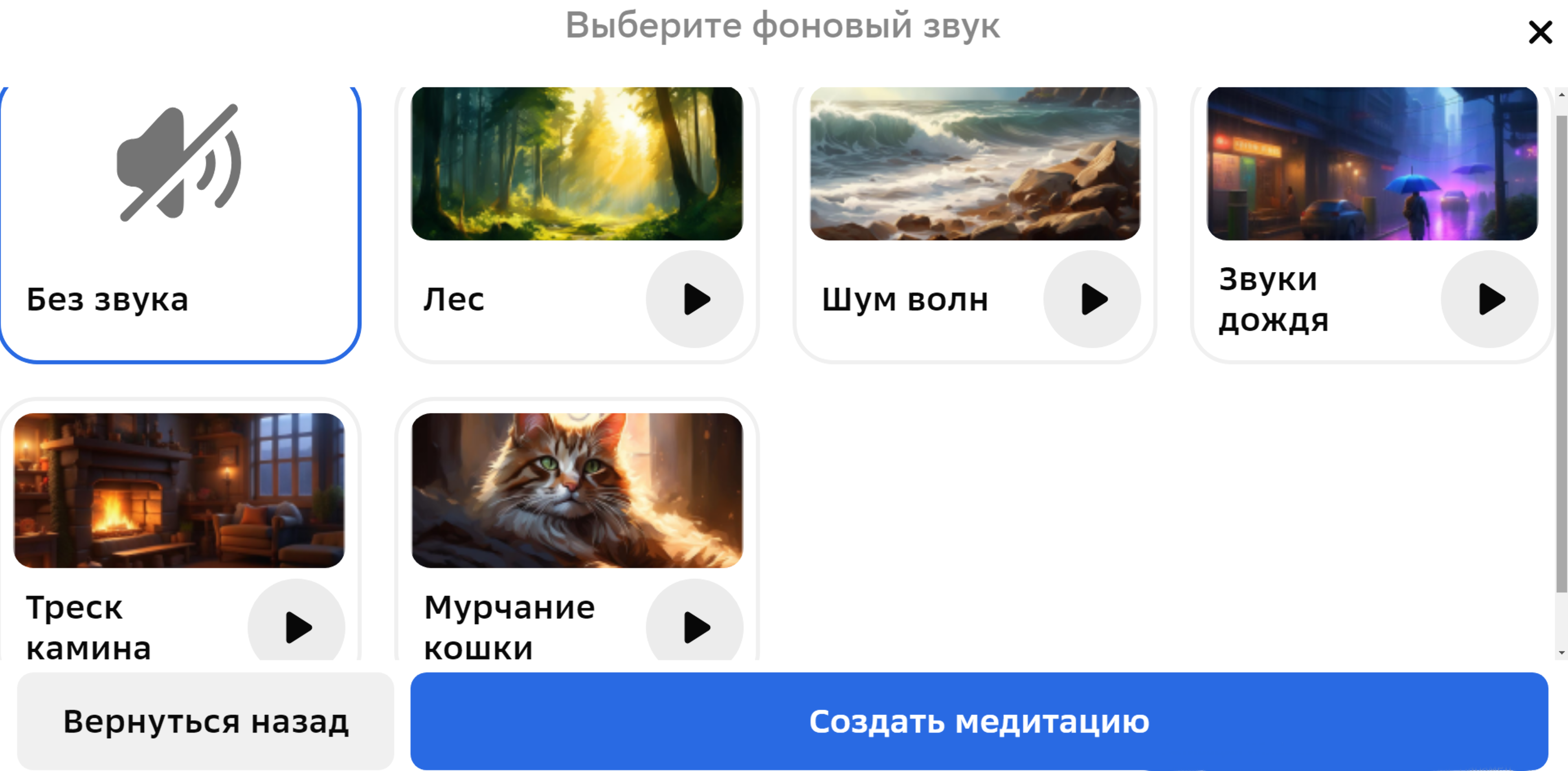Screen dimensions: 1568x771
Task: Close the background sound dialog
Action: pos(1539,32)
